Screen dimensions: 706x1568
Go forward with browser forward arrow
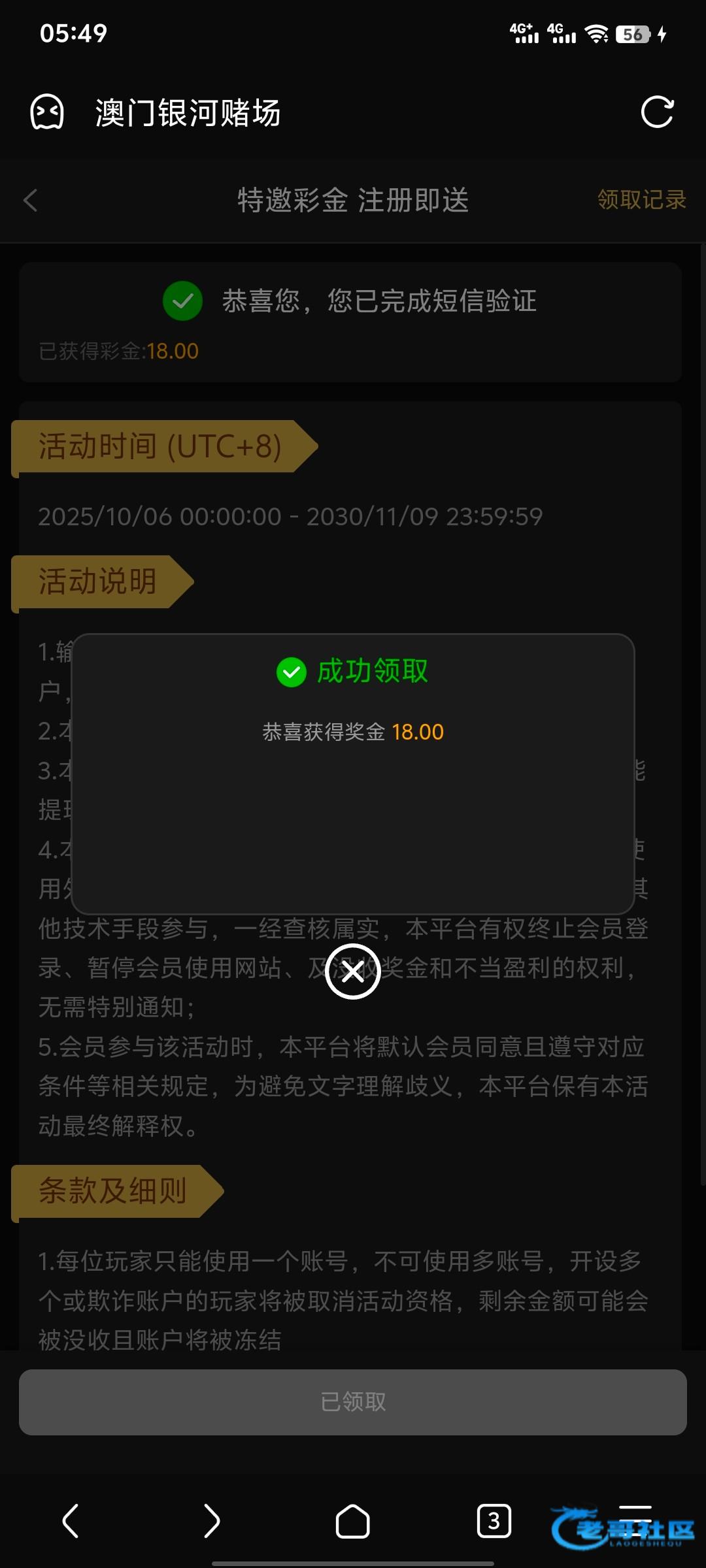[x=212, y=1521]
